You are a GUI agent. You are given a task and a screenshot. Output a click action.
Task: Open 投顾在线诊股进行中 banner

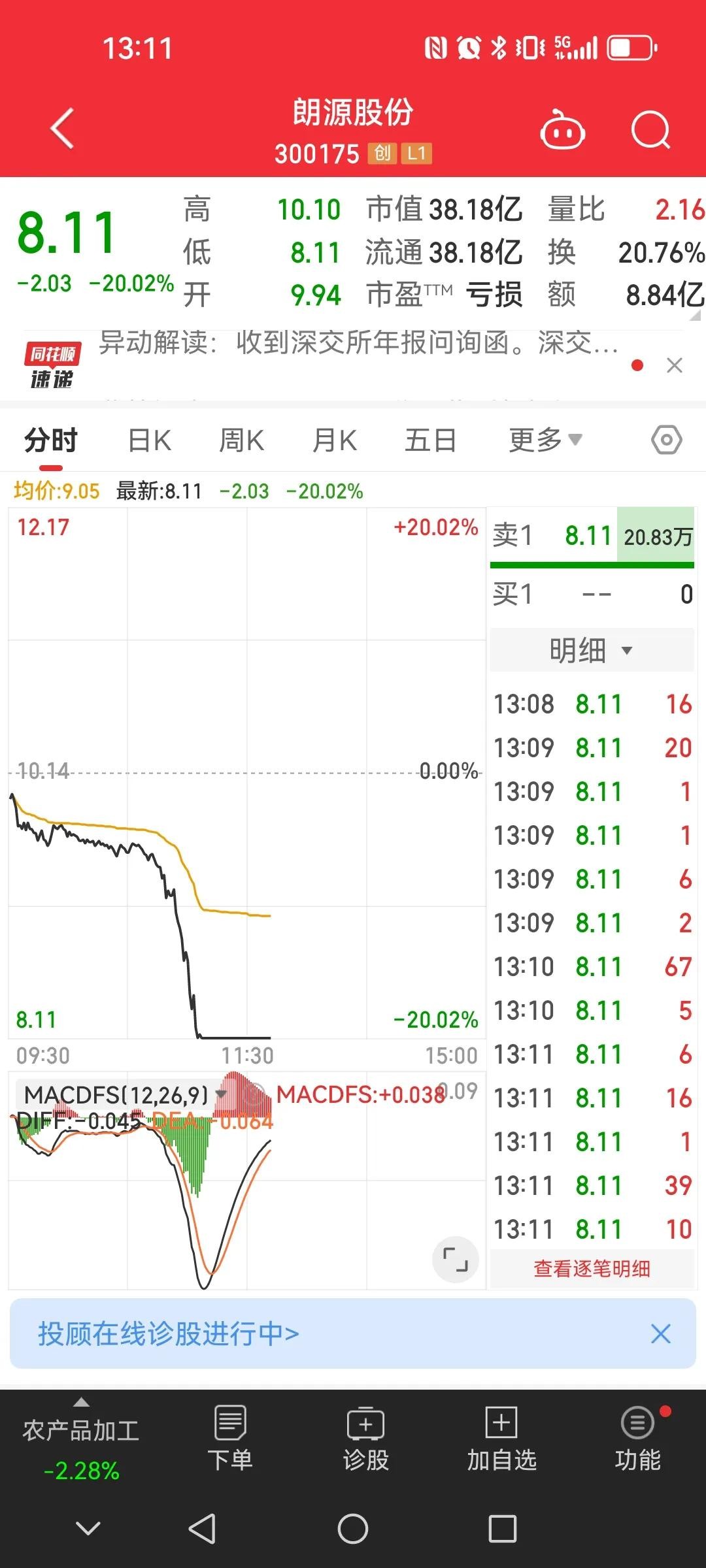point(169,1333)
